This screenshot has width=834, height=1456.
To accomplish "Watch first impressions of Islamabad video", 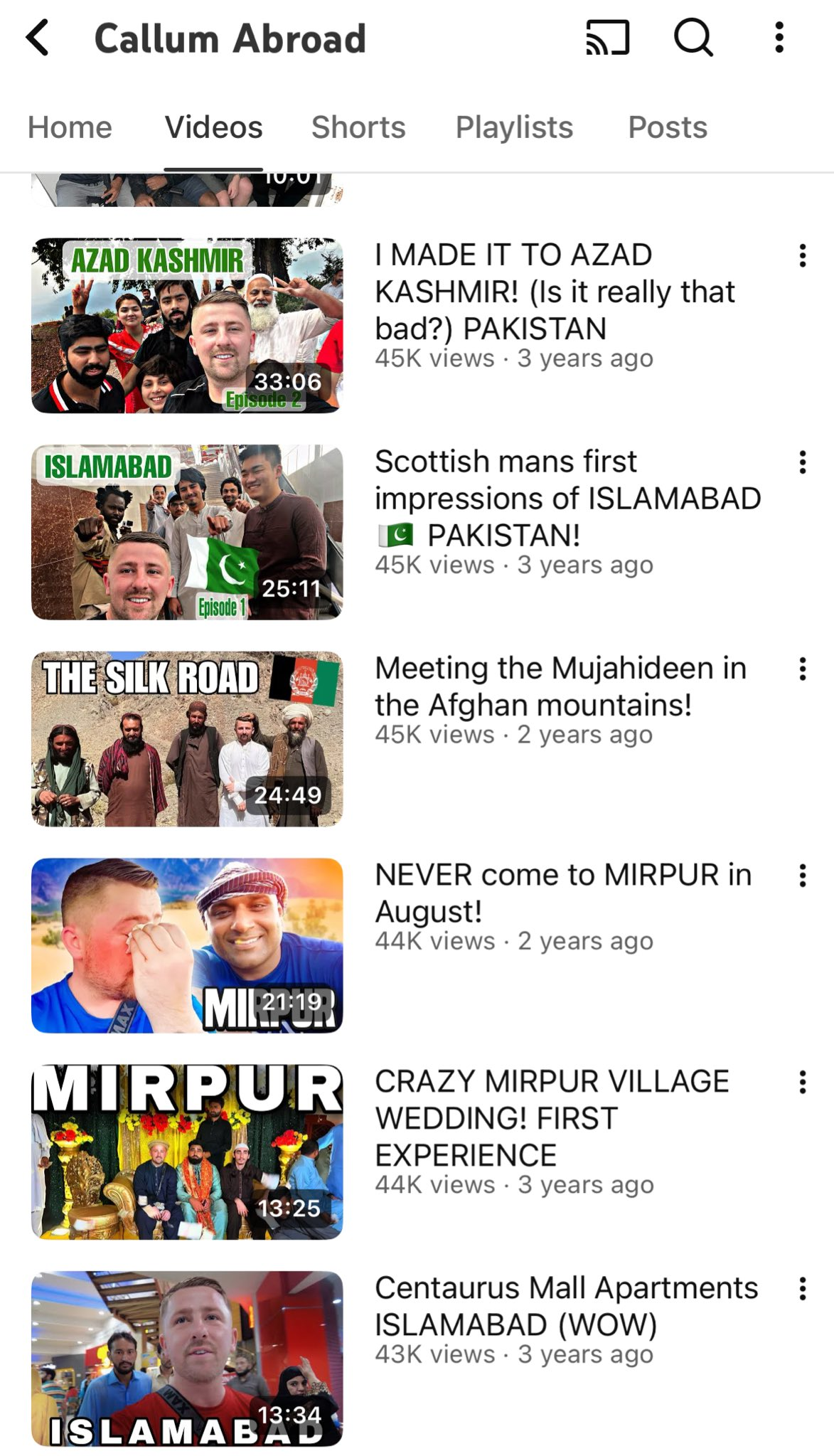I will pos(187,532).
